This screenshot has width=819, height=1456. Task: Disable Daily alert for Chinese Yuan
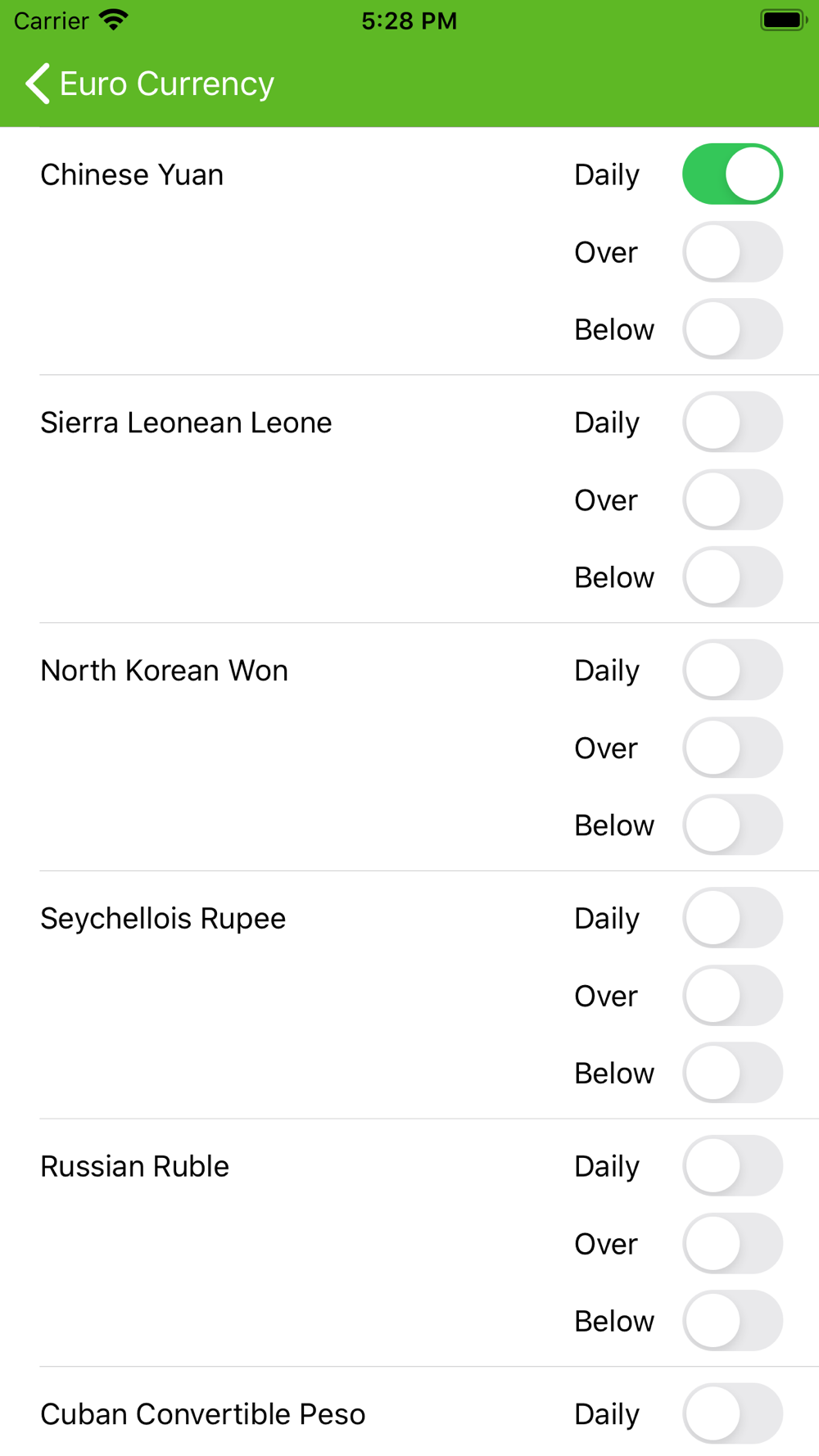pyautogui.click(x=733, y=174)
